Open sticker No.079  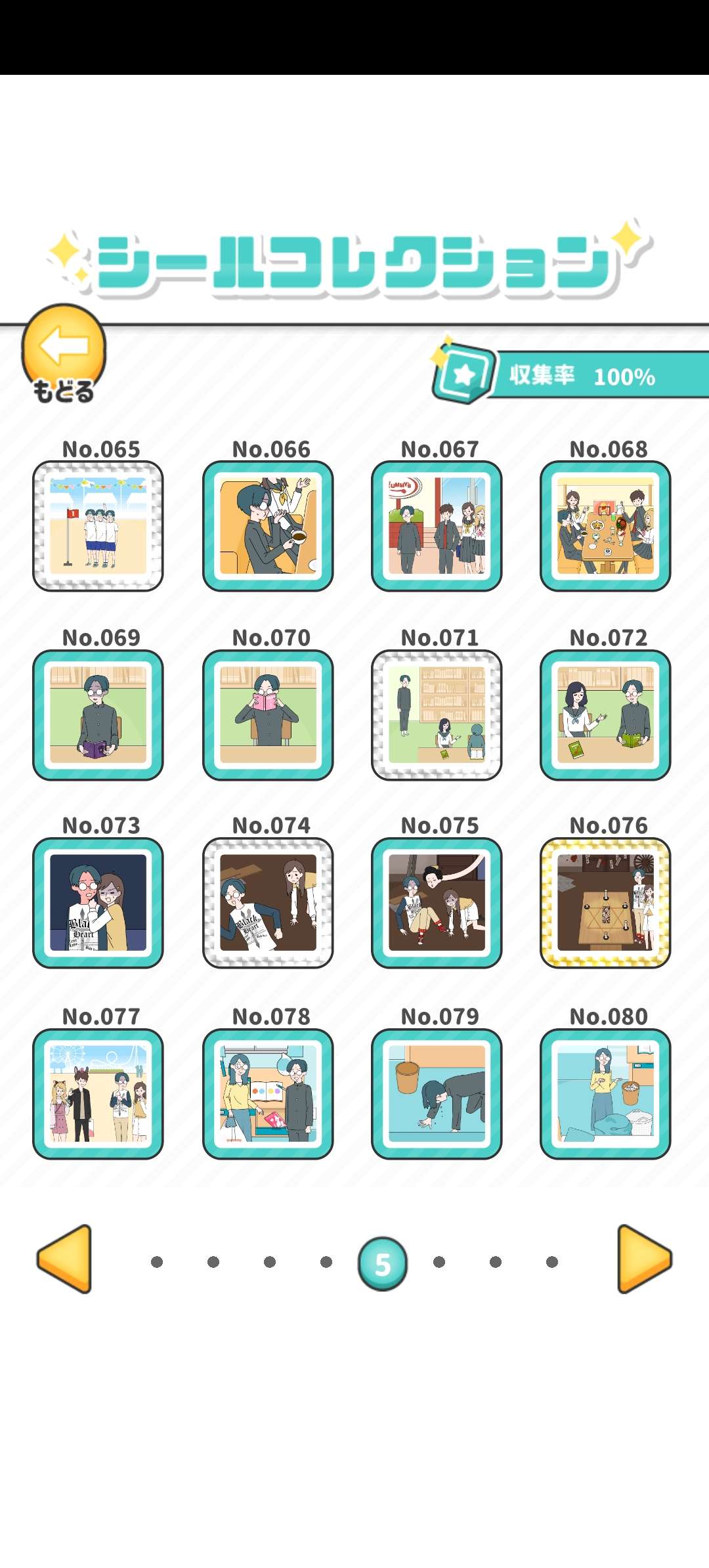tap(437, 1094)
